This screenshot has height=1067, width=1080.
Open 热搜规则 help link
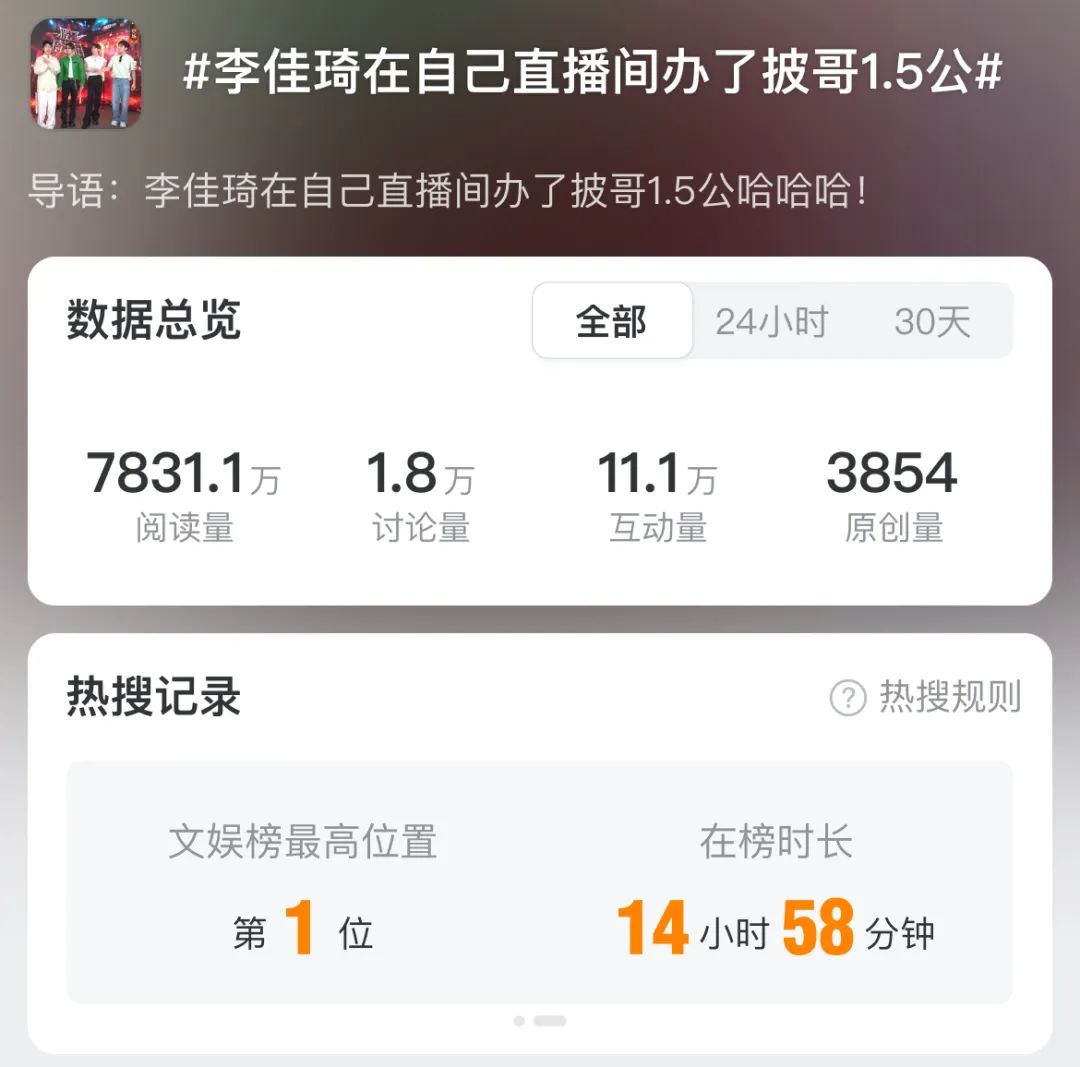[926, 697]
